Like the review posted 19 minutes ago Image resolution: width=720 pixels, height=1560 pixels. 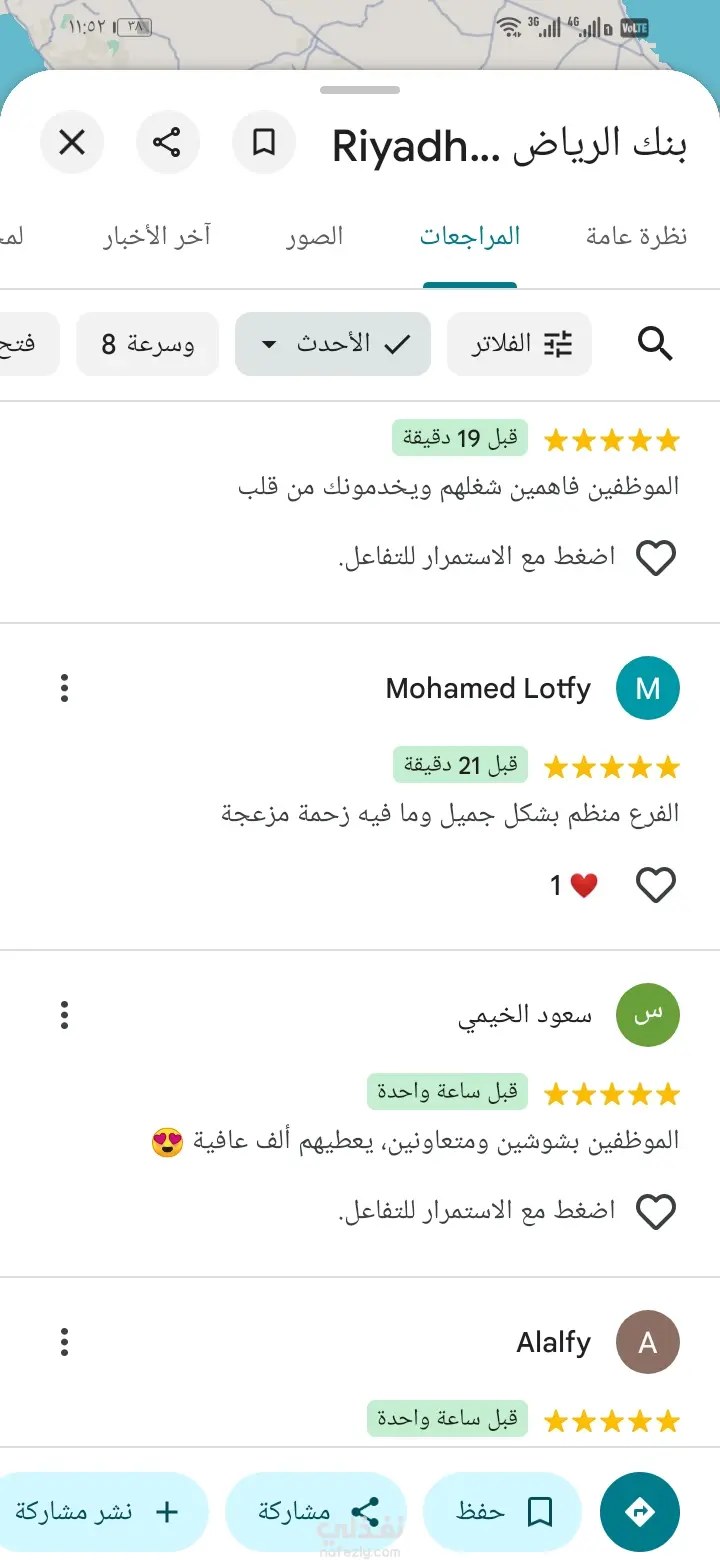[x=656, y=558]
